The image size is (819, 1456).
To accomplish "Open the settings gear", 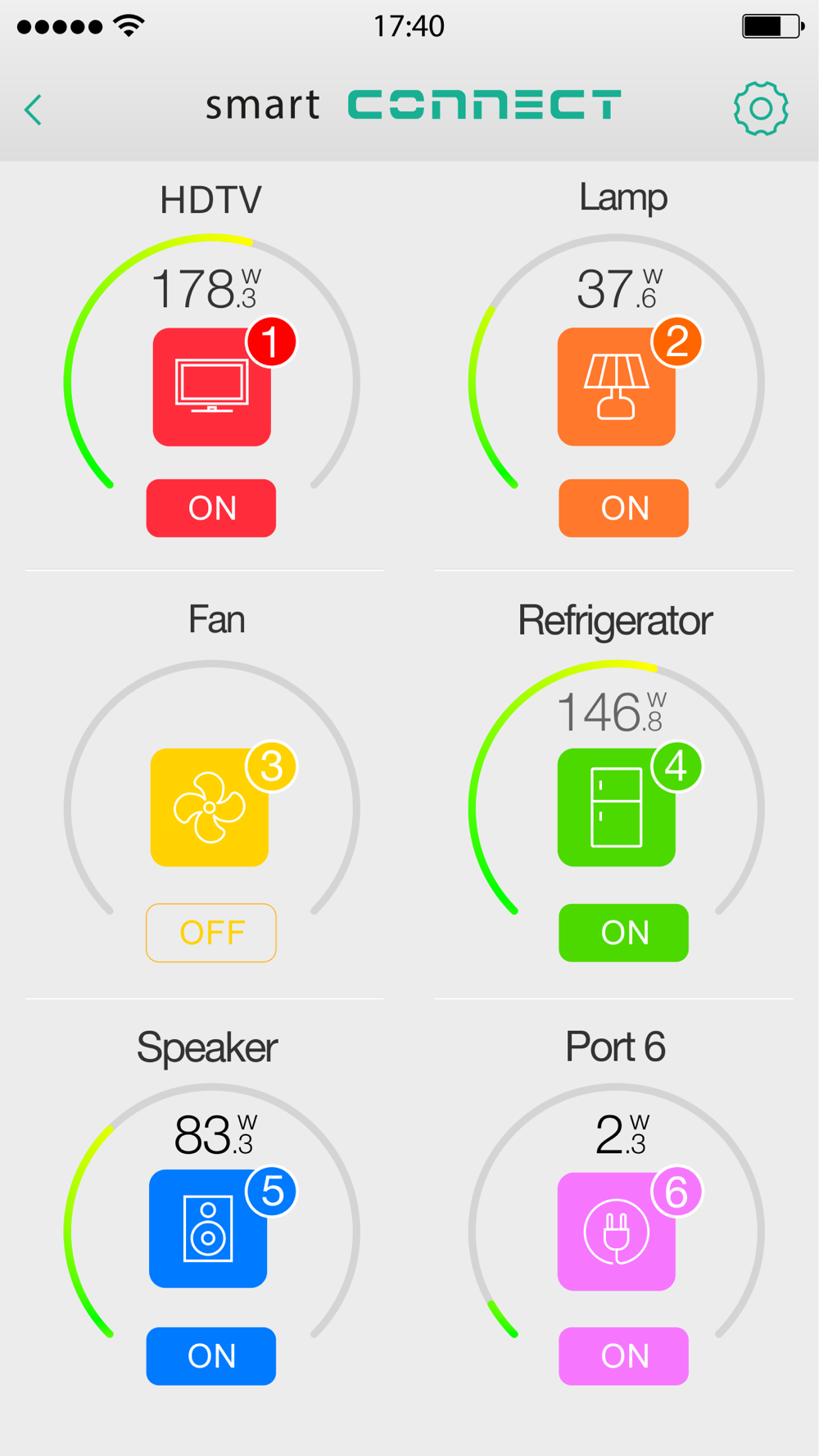I will 761,108.
